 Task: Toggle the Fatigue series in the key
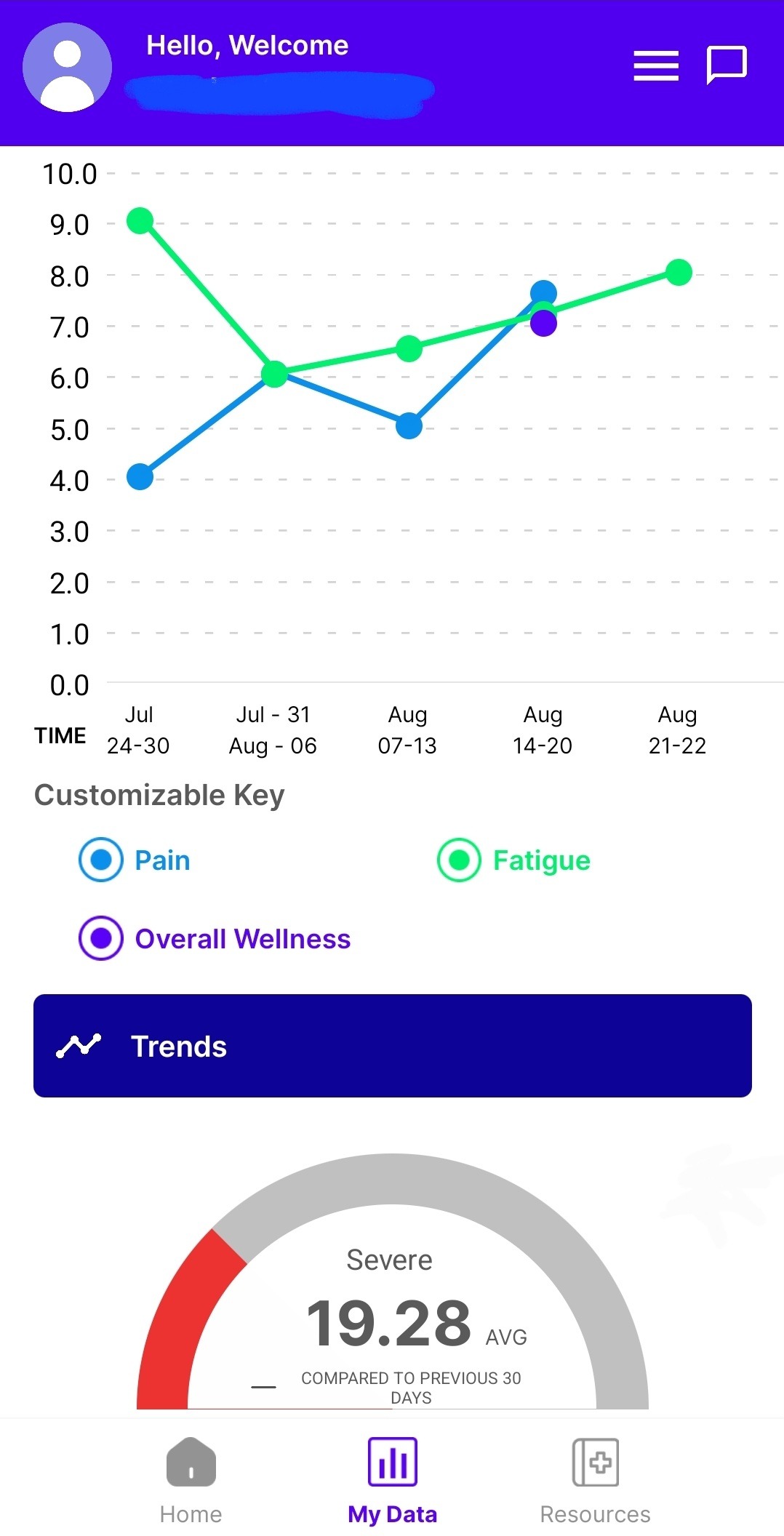[459, 860]
